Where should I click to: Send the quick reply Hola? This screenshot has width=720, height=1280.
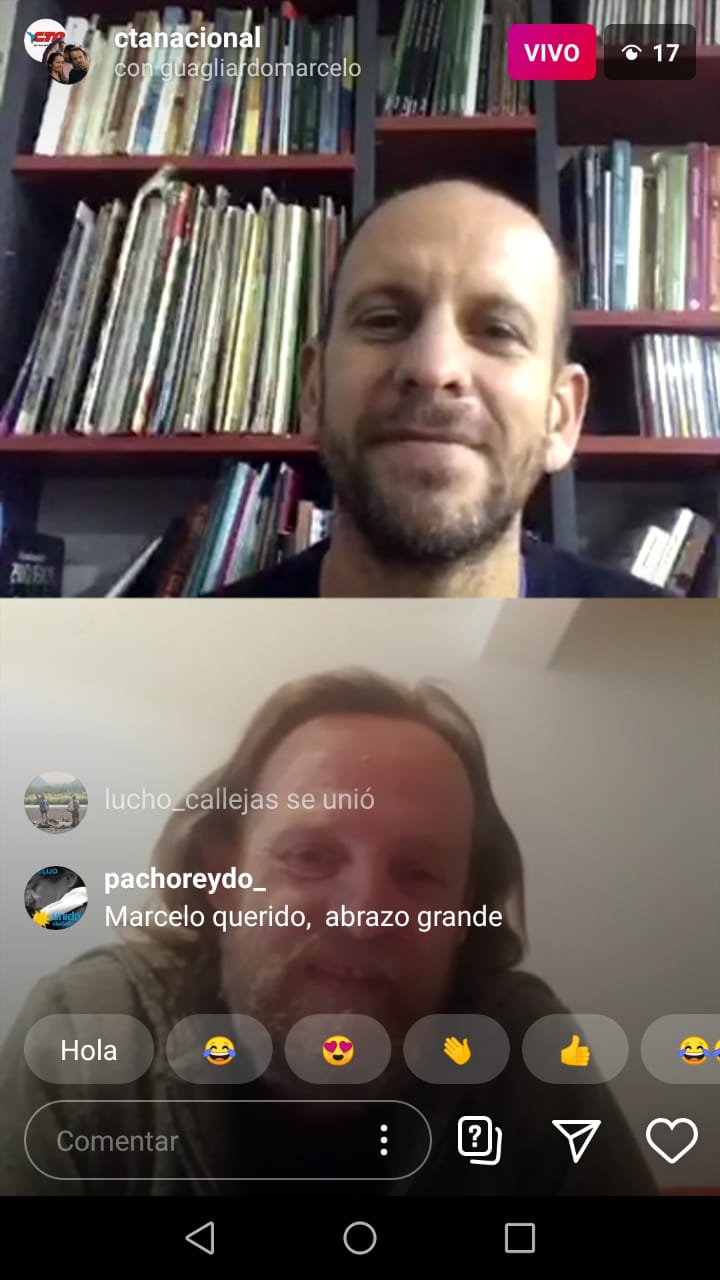click(89, 1049)
